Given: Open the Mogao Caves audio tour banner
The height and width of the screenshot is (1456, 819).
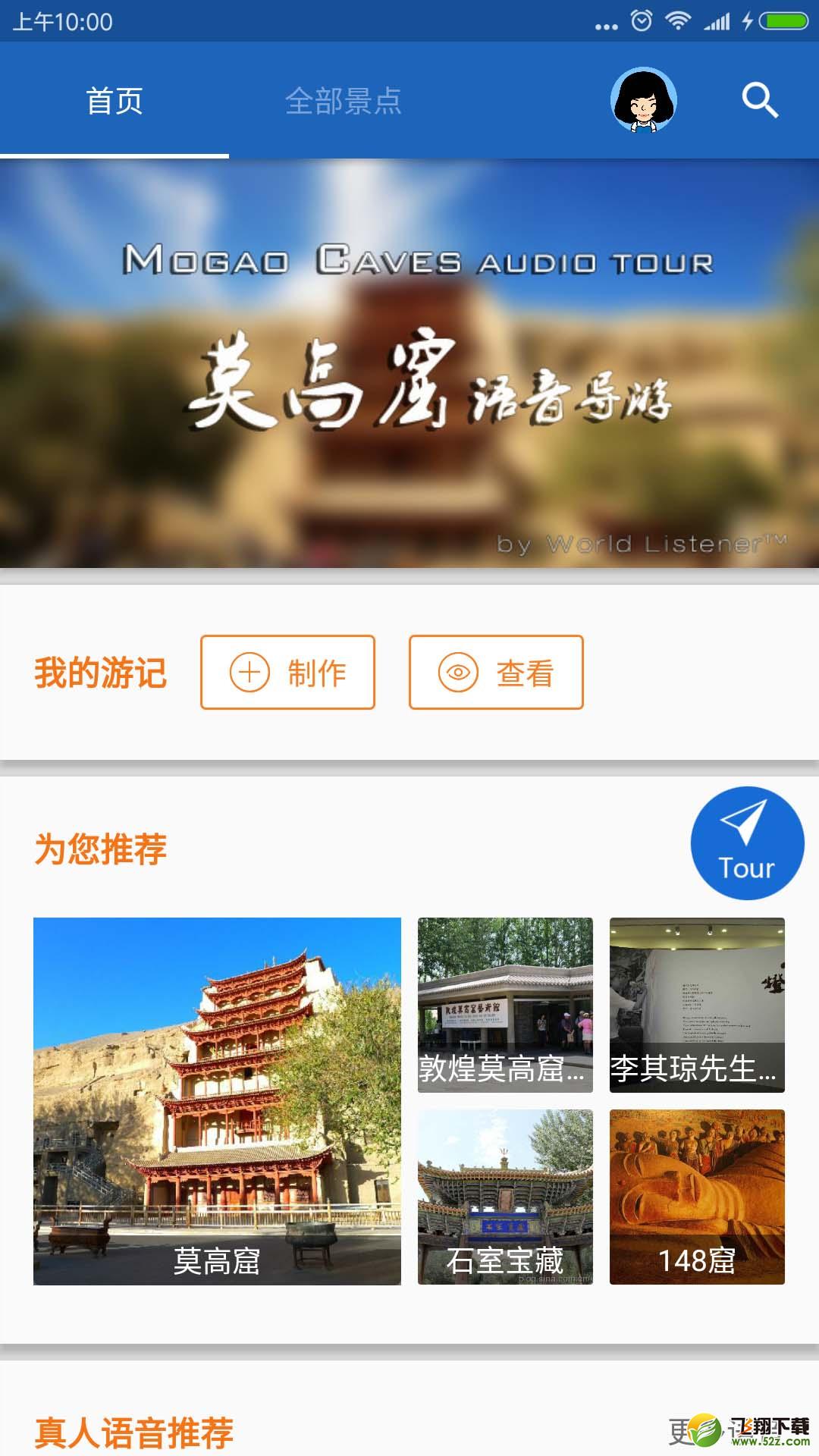Looking at the screenshot, I should click(409, 363).
